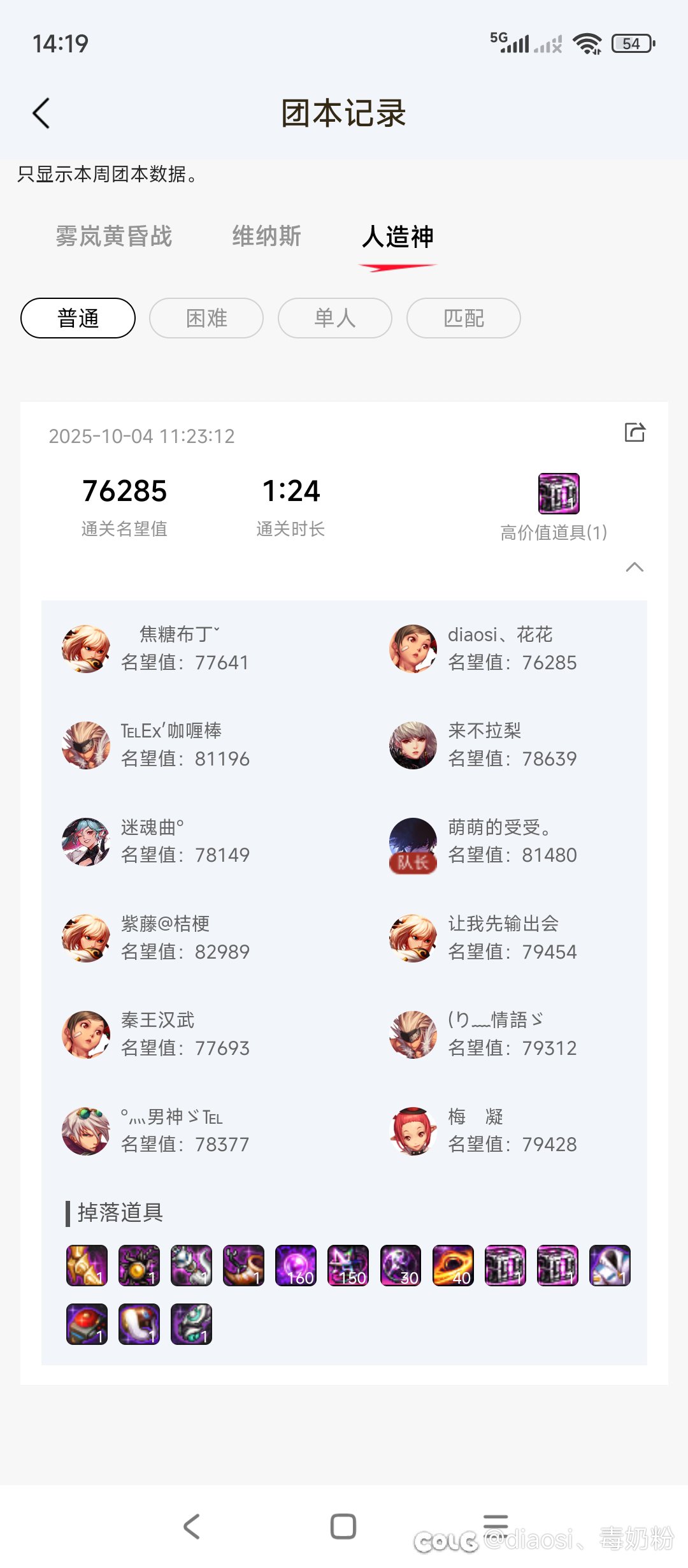Open player 紫藤@桔梗 profile
The height and width of the screenshot is (1568, 688).
pos(86,938)
